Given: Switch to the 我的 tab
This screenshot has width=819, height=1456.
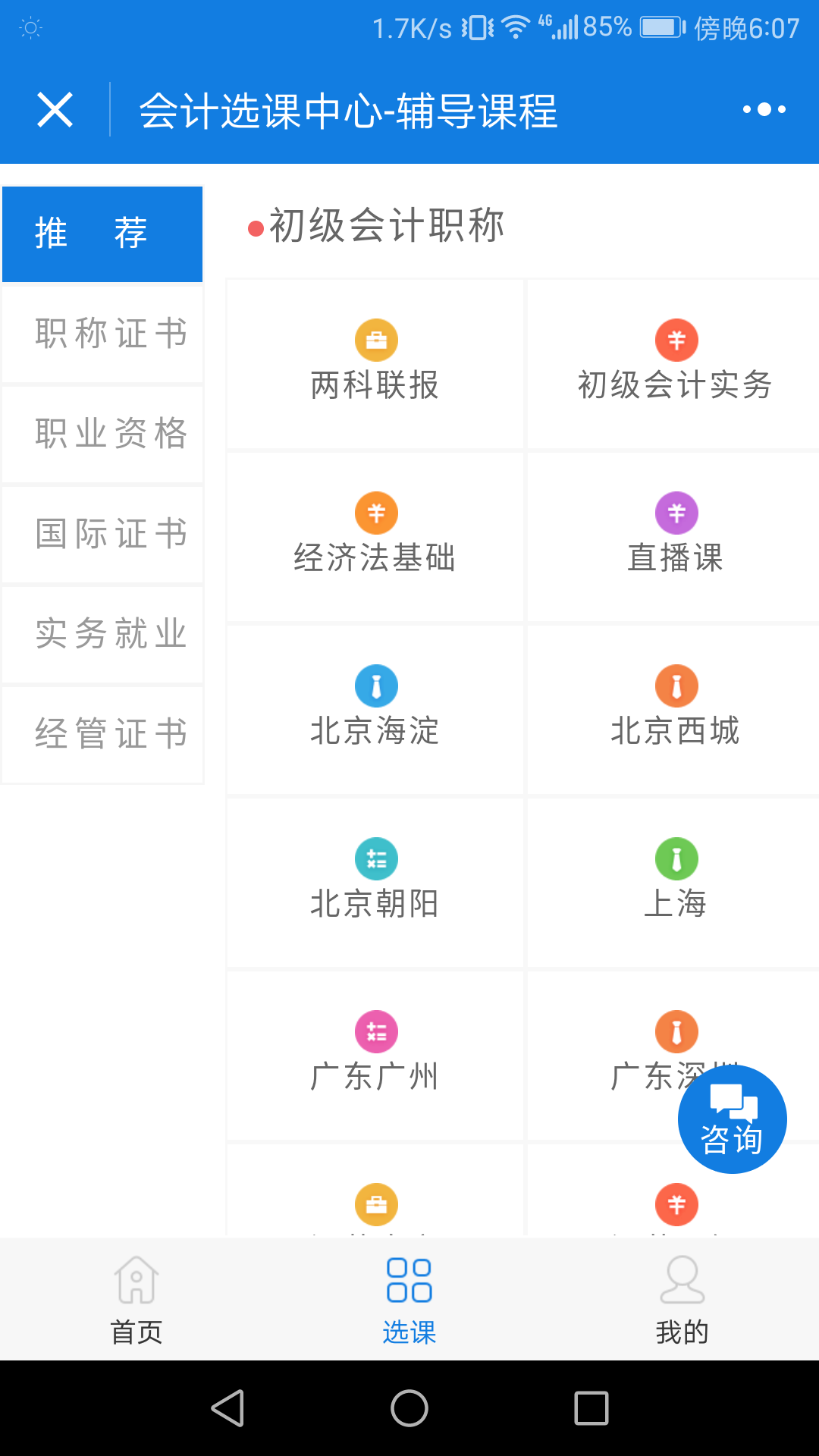Looking at the screenshot, I should (x=682, y=1300).
